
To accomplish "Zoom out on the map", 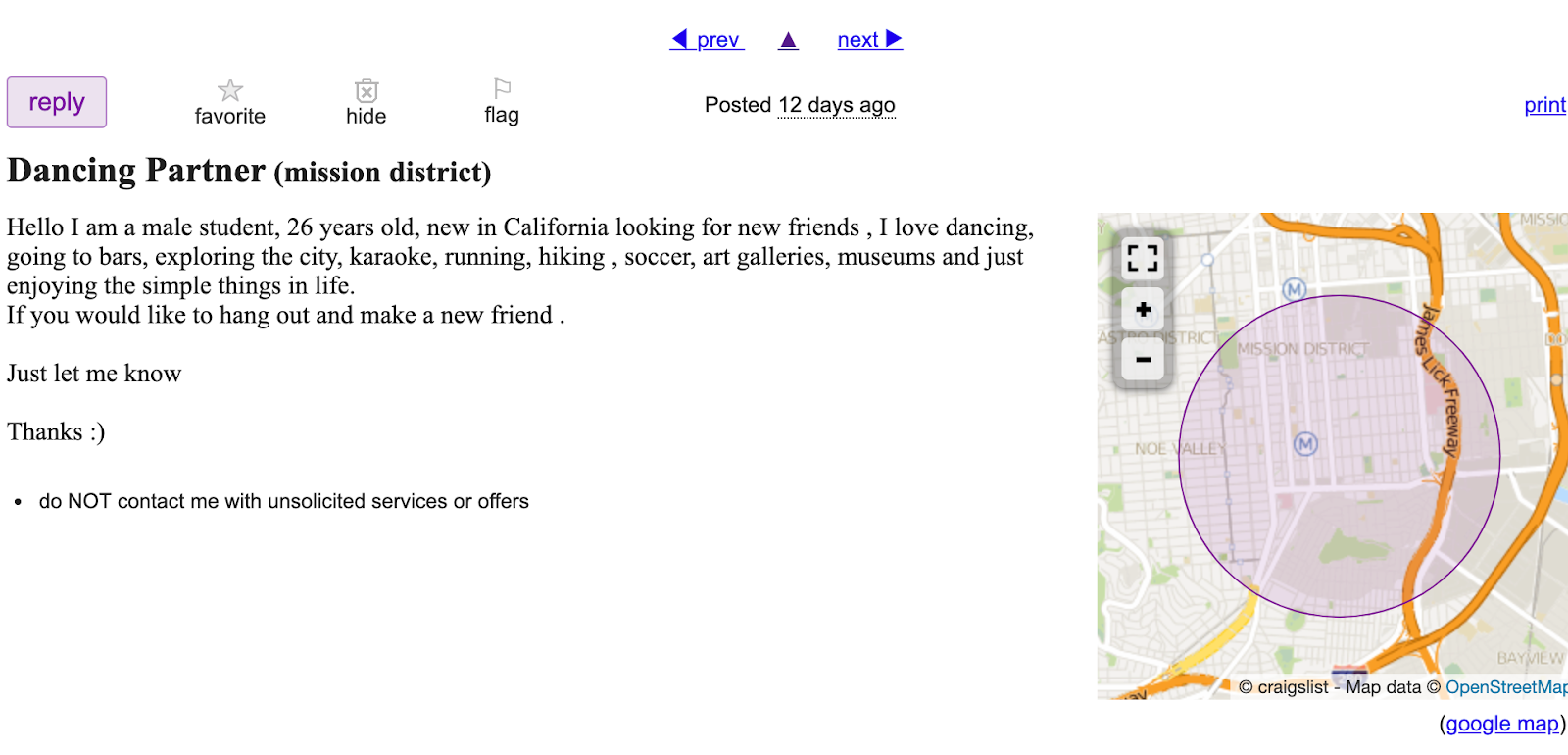I will (x=1143, y=360).
